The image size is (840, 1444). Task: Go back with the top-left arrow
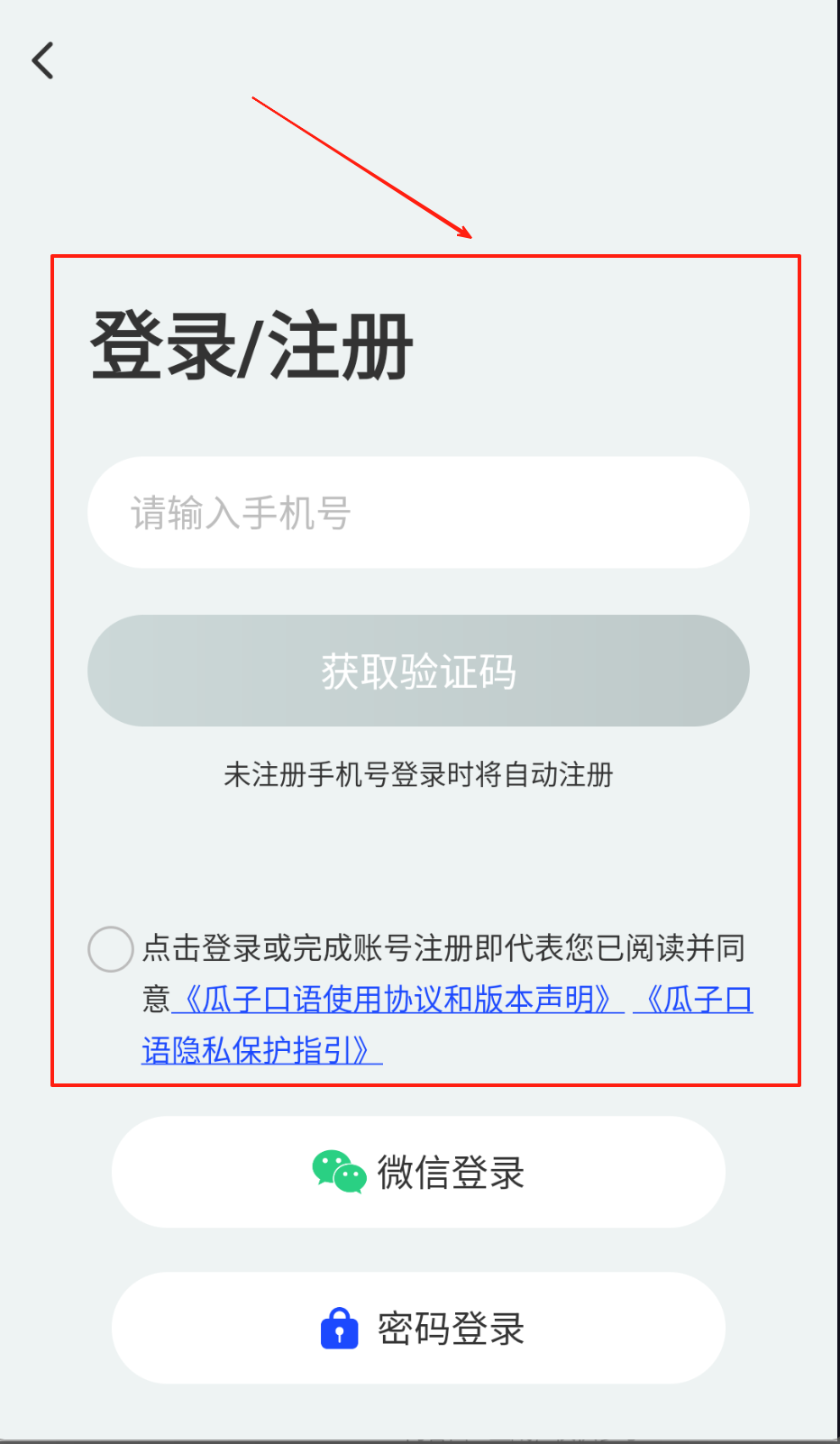[x=42, y=60]
